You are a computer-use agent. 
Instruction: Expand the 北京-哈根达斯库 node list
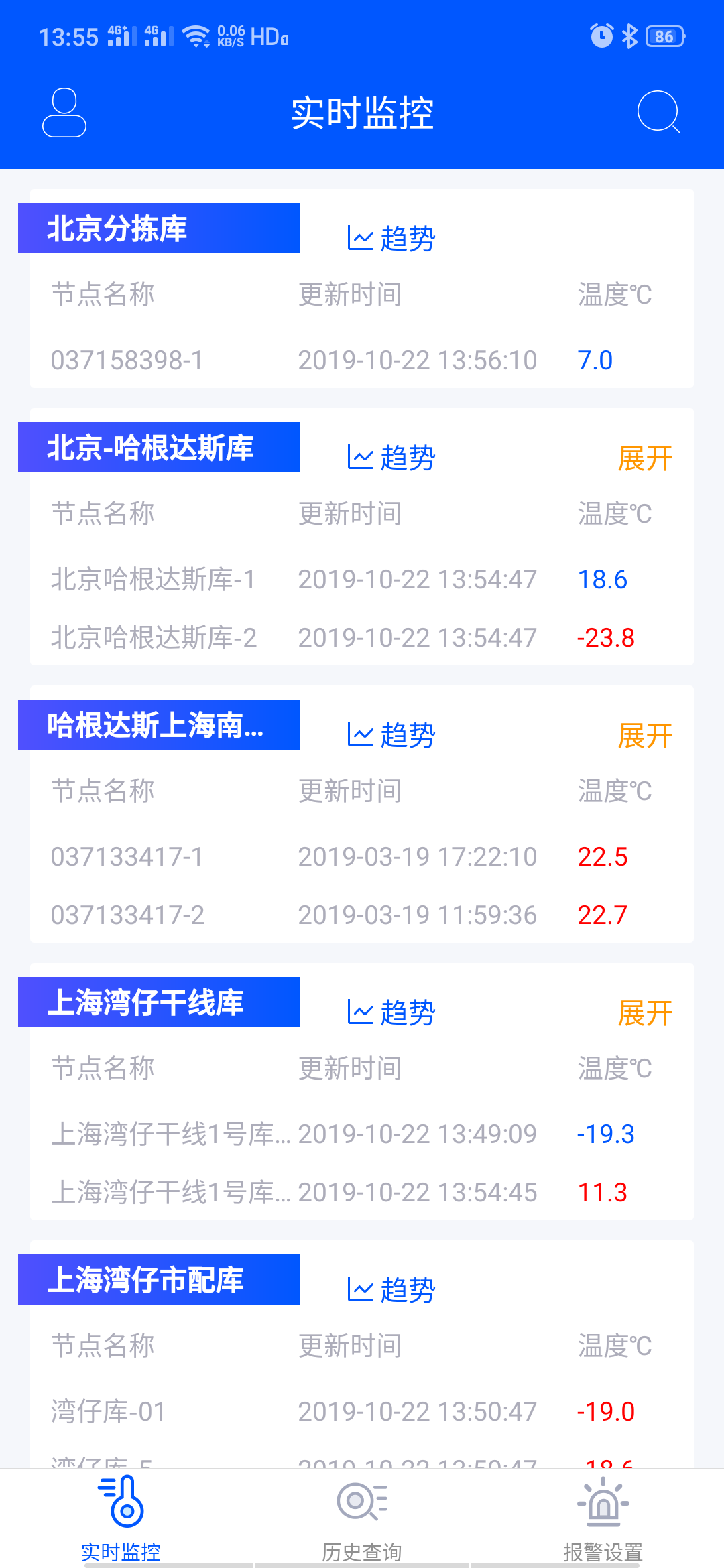coord(646,458)
